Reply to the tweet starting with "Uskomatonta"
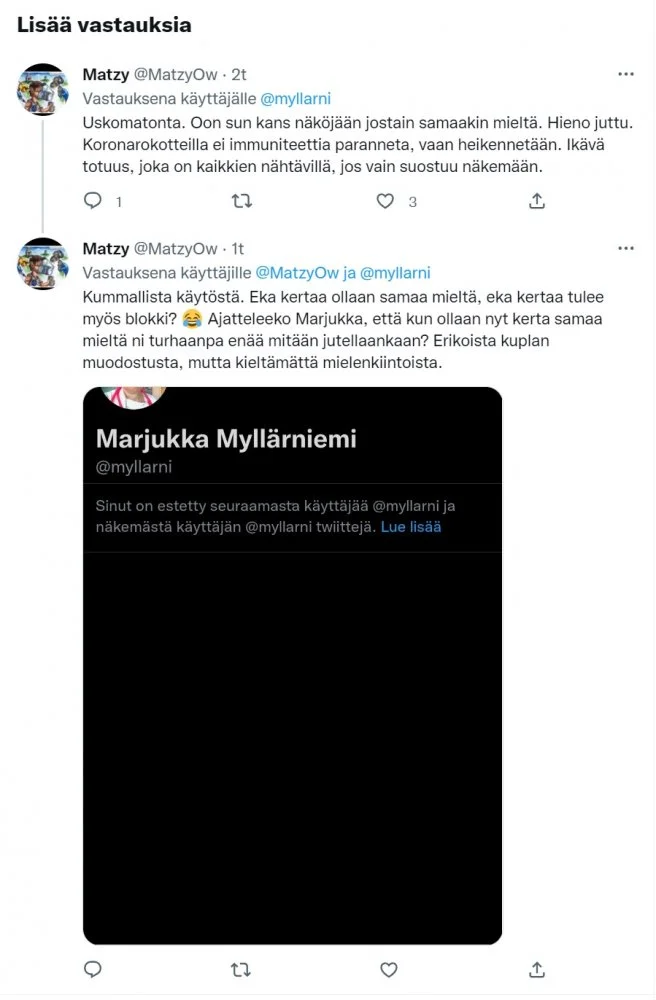Screen dimensions: 656x1000 click(93, 201)
